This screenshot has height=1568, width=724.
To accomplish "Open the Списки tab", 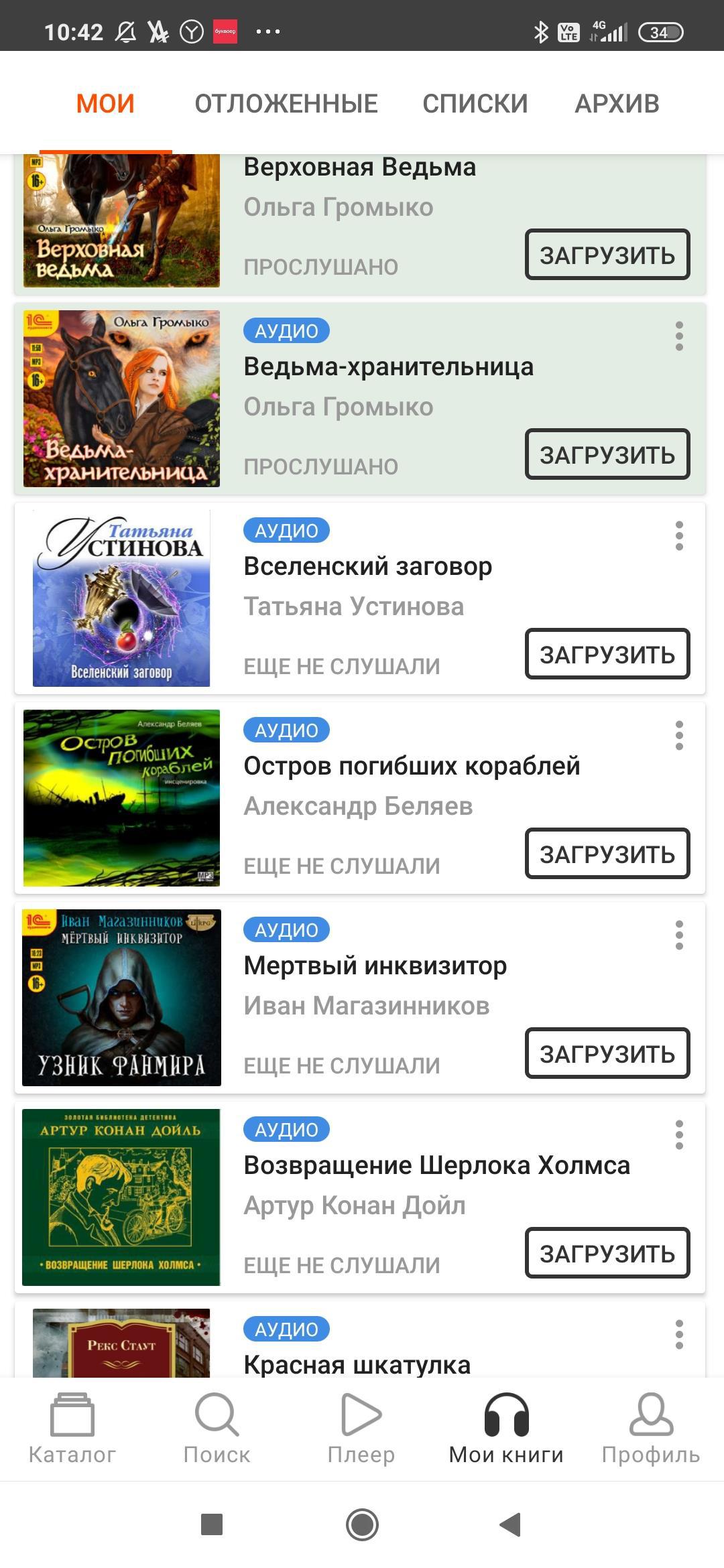I will coord(475,104).
